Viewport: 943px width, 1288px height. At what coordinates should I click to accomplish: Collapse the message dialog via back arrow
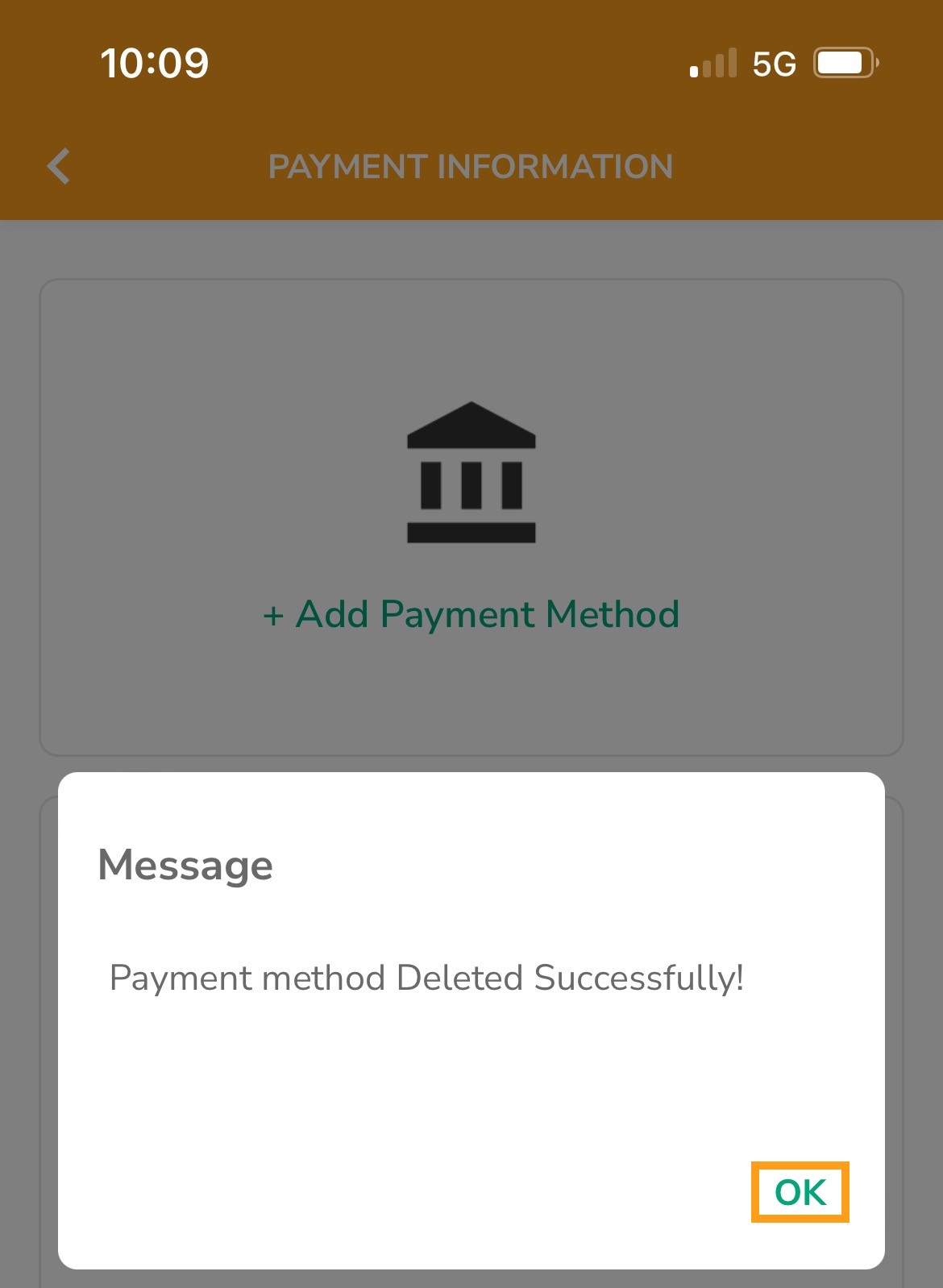tap(57, 166)
